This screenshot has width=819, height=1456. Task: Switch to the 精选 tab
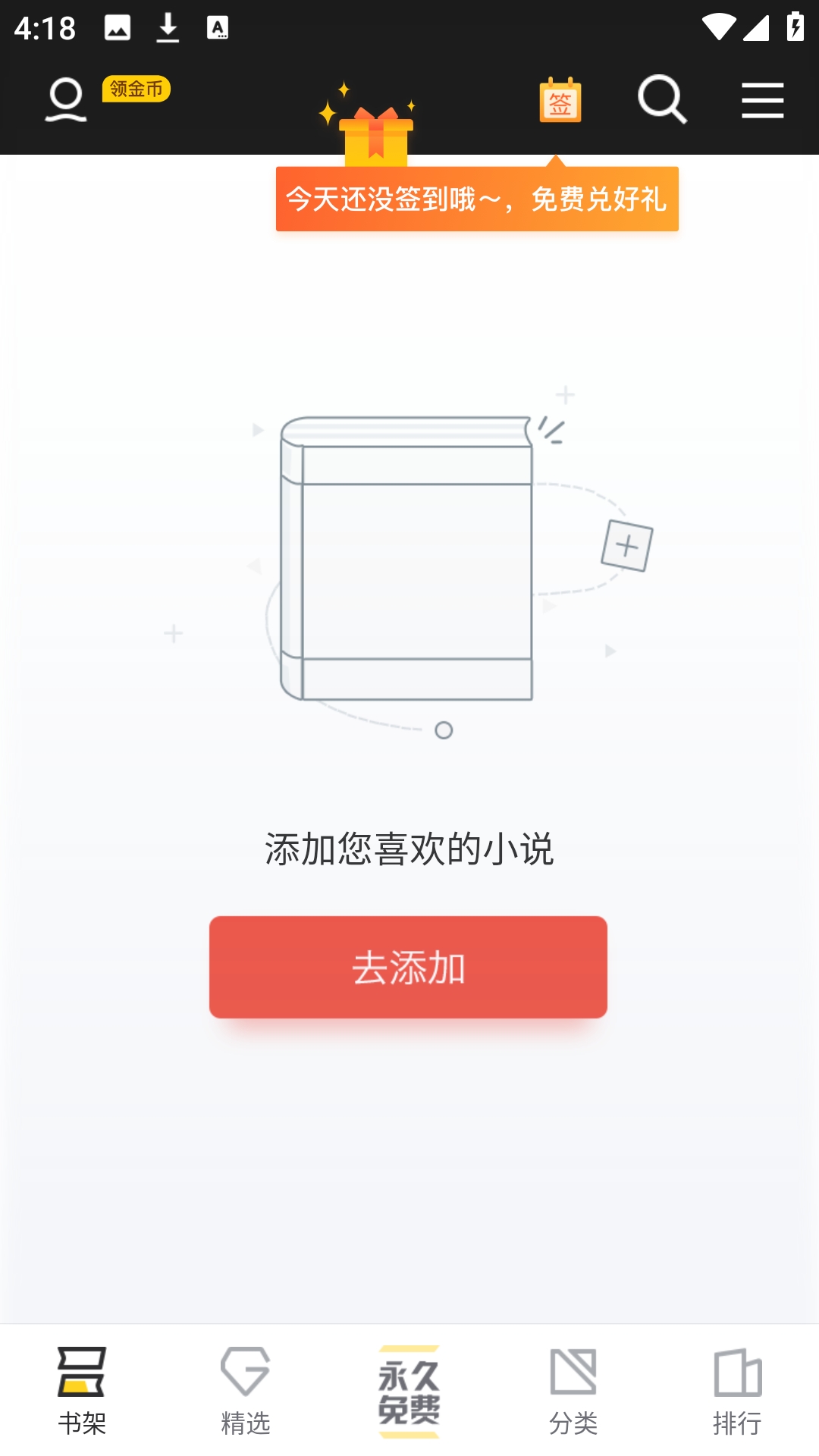tap(246, 1391)
